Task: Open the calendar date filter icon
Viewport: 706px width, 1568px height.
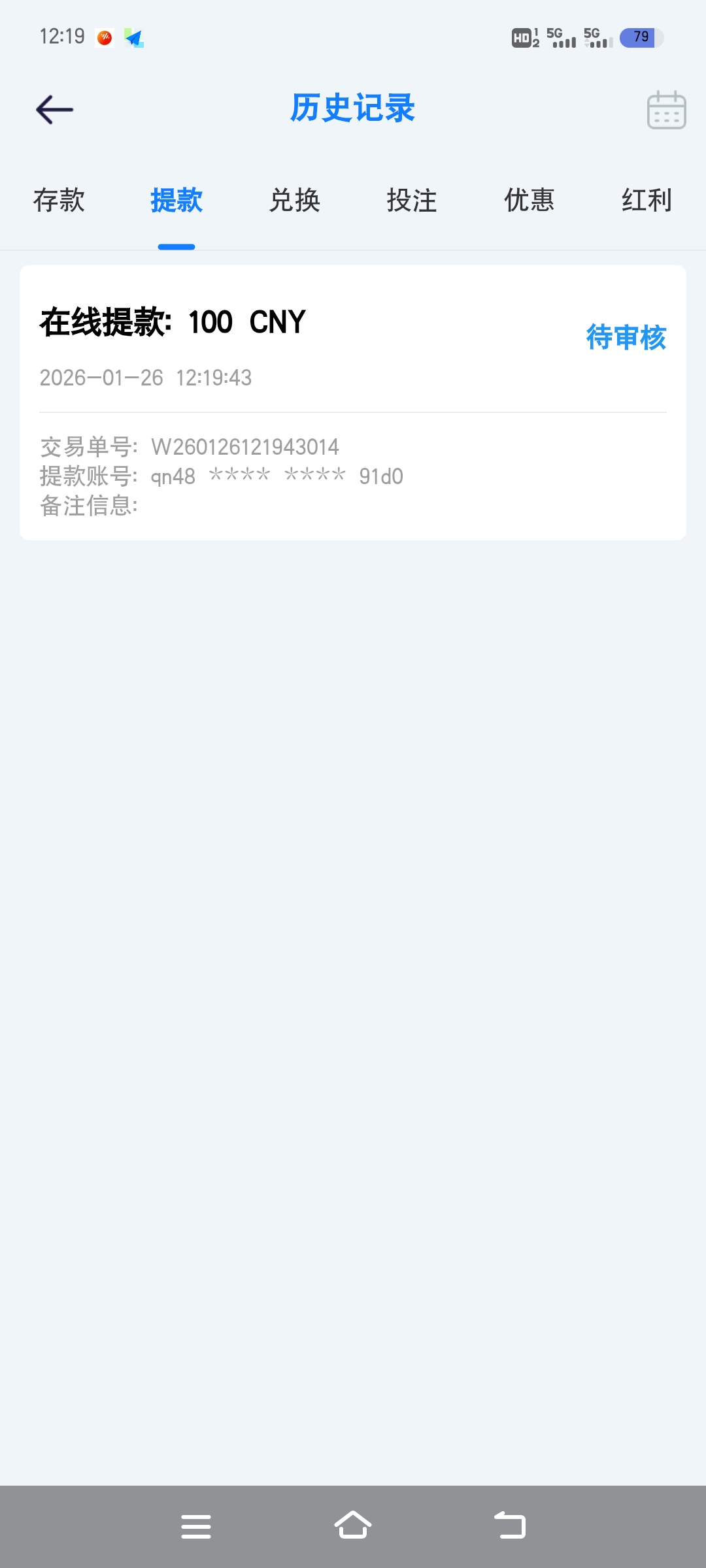Action: [x=666, y=109]
